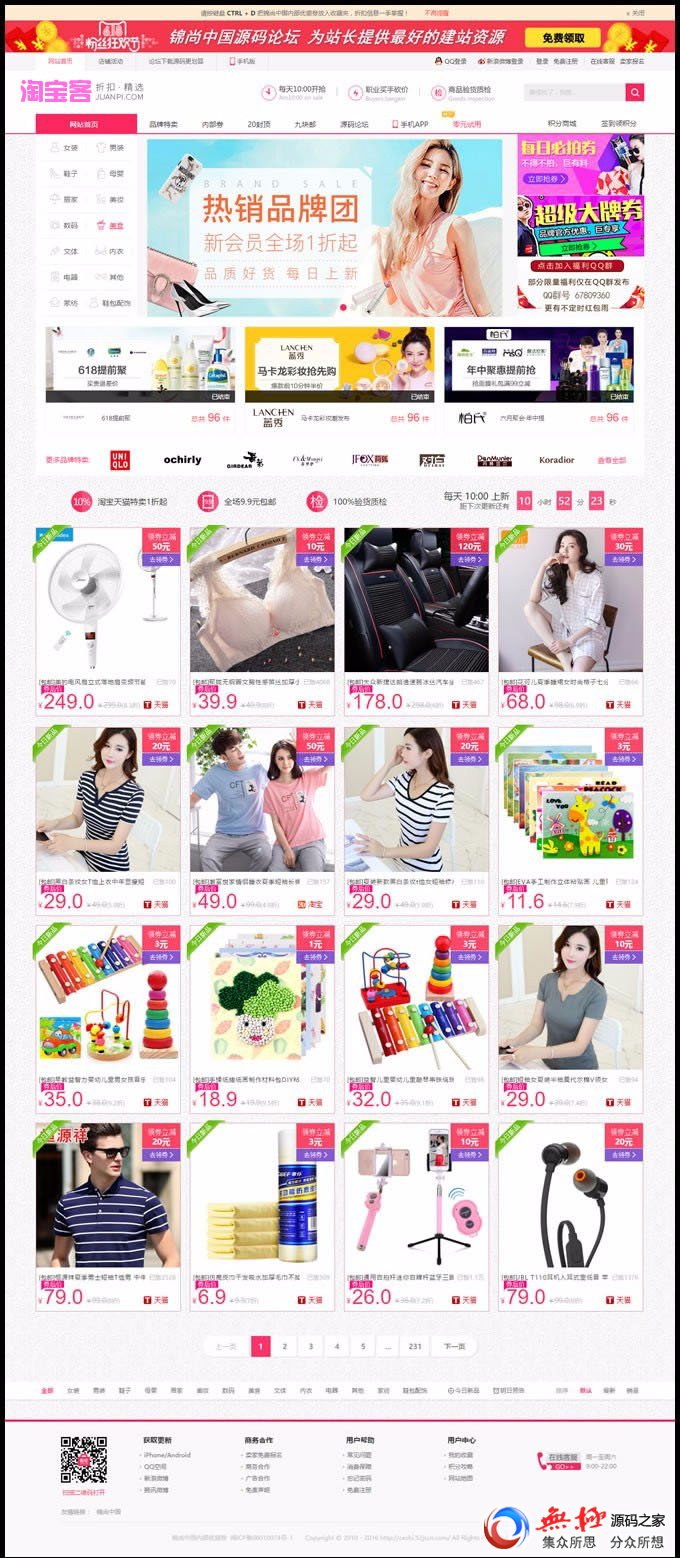Tap the 免费领取 banner button

pyautogui.click(x=563, y=38)
